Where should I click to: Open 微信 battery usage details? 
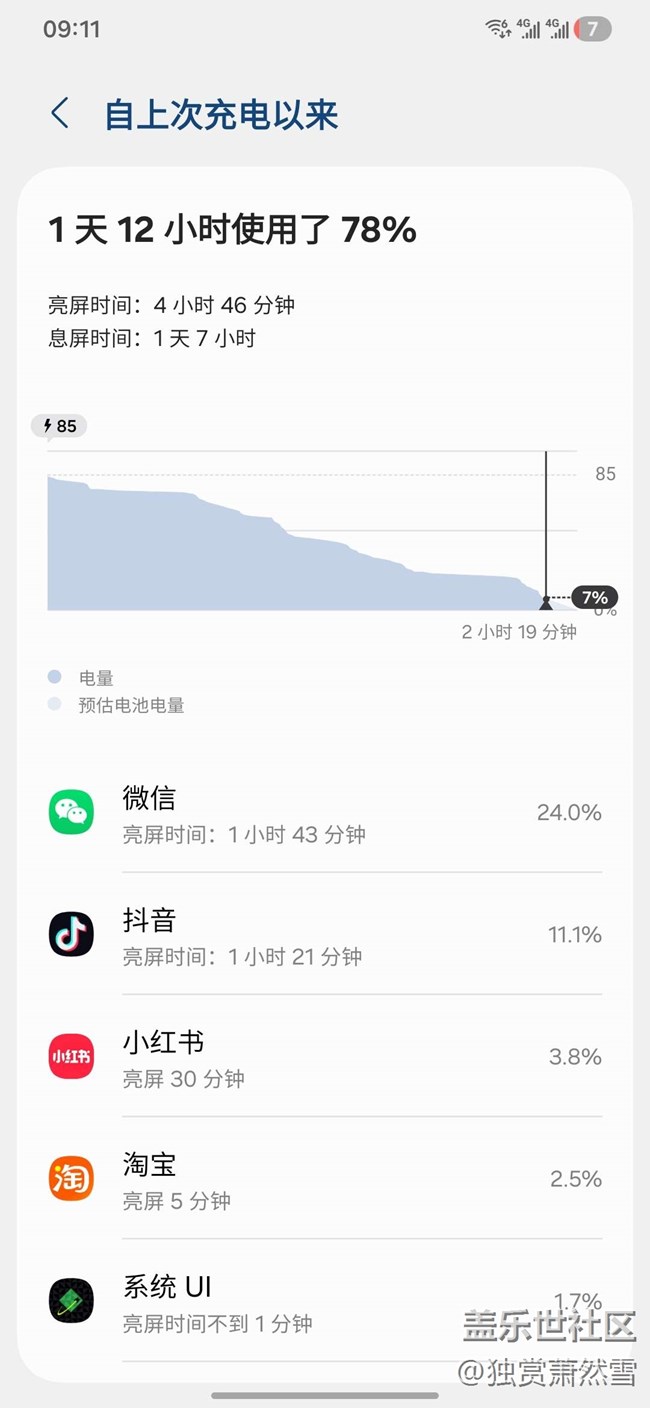tap(325, 813)
